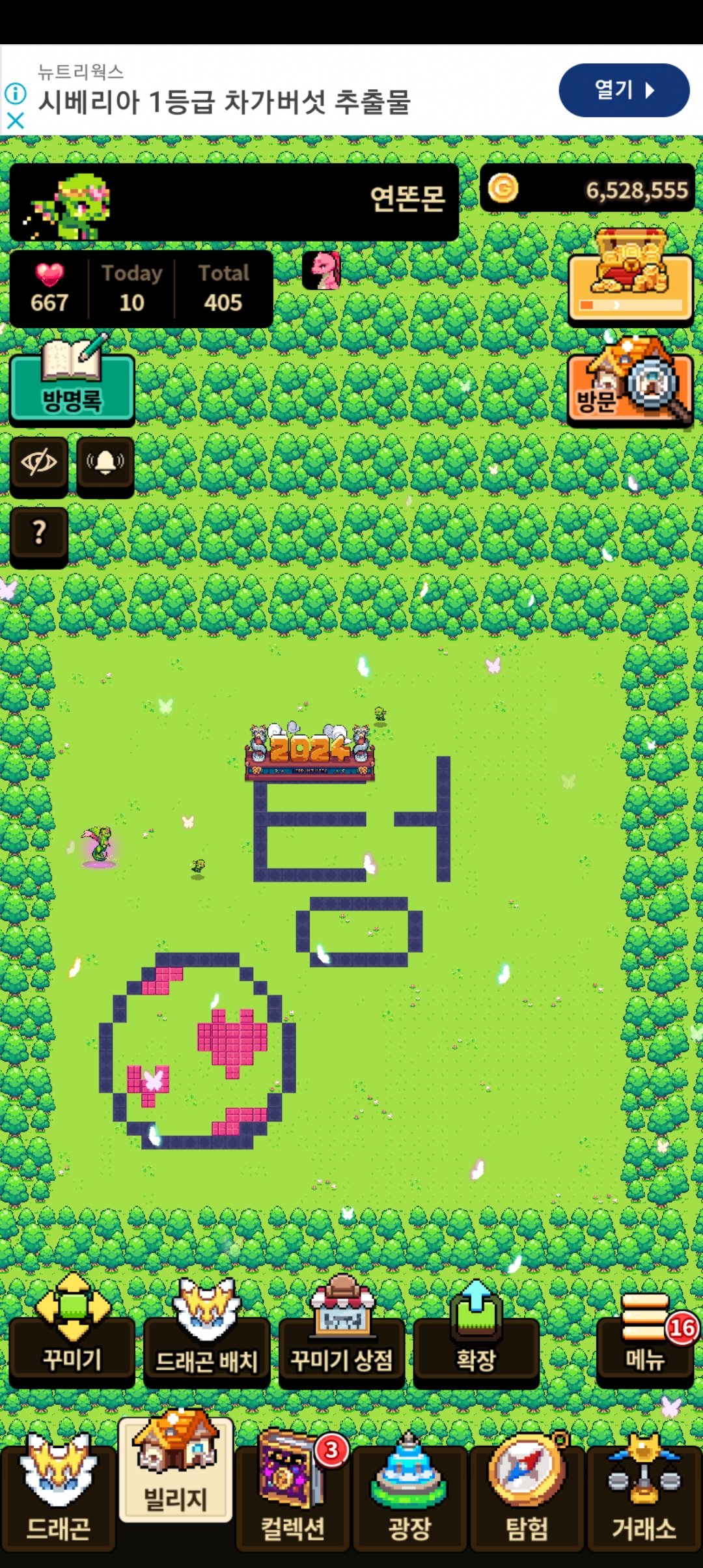Toggle the hide-UI eye icon

[x=39, y=463]
